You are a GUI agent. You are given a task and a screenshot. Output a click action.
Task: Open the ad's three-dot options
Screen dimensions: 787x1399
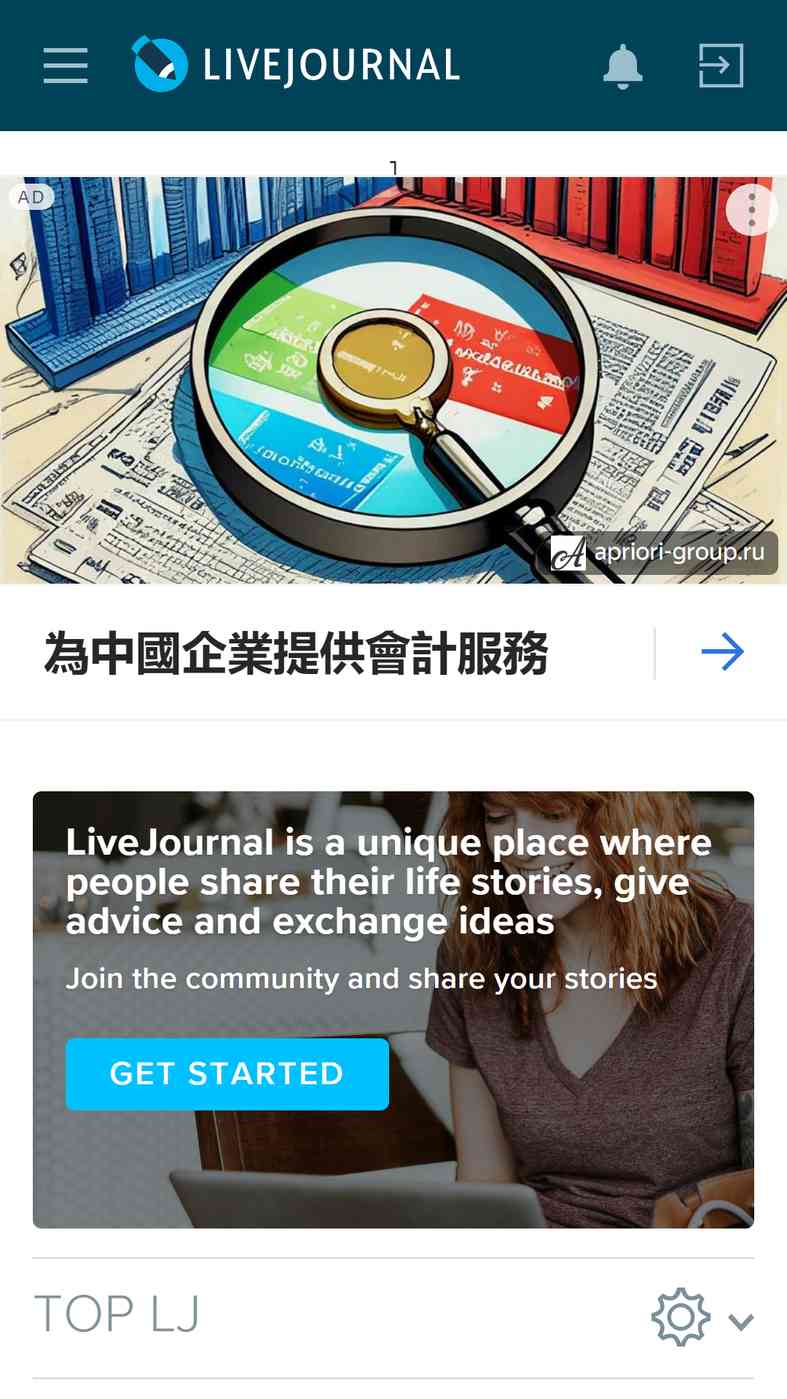751,210
